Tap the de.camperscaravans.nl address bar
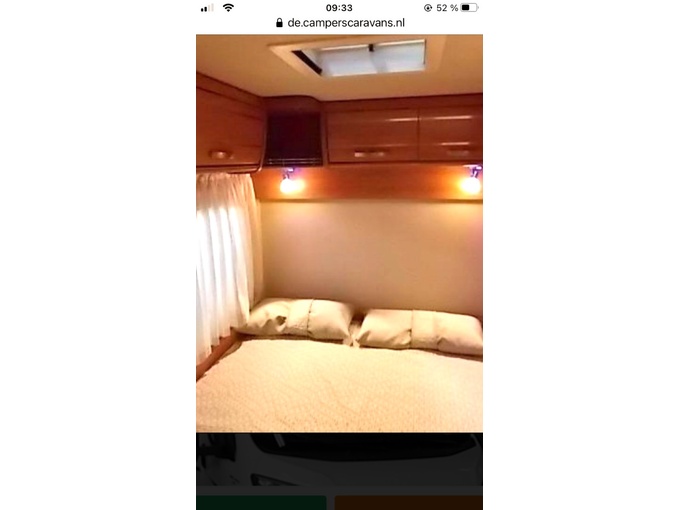Screen dimensions: 680x510 [x=339, y=22]
